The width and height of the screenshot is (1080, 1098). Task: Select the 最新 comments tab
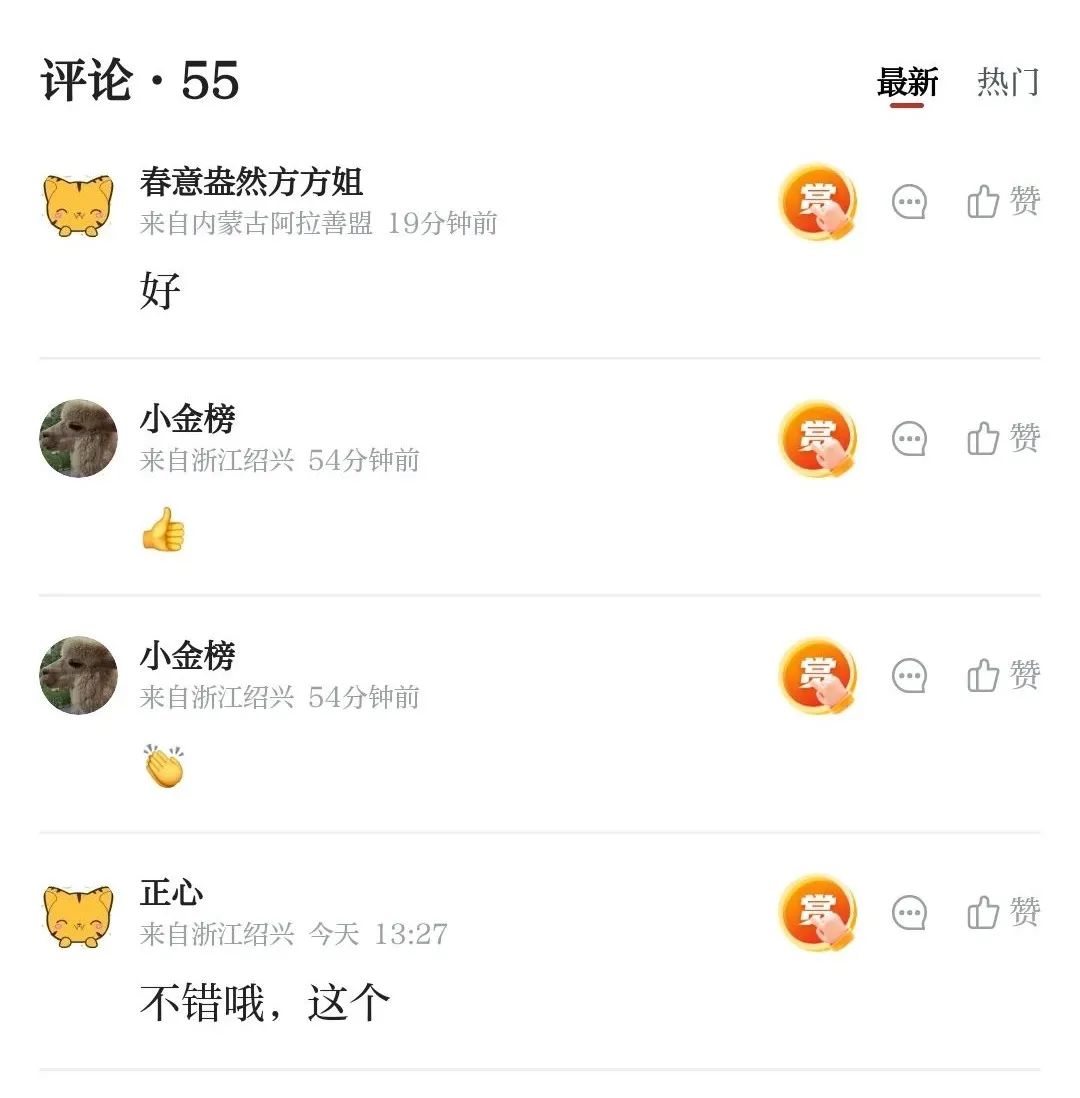[907, 82]
